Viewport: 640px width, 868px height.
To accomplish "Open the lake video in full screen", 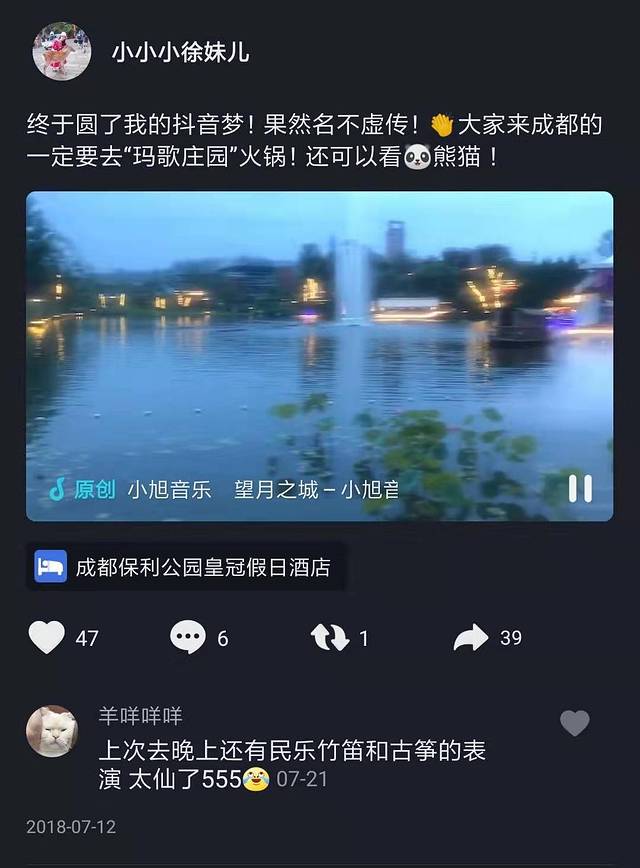I will click(x=319, y=340).
